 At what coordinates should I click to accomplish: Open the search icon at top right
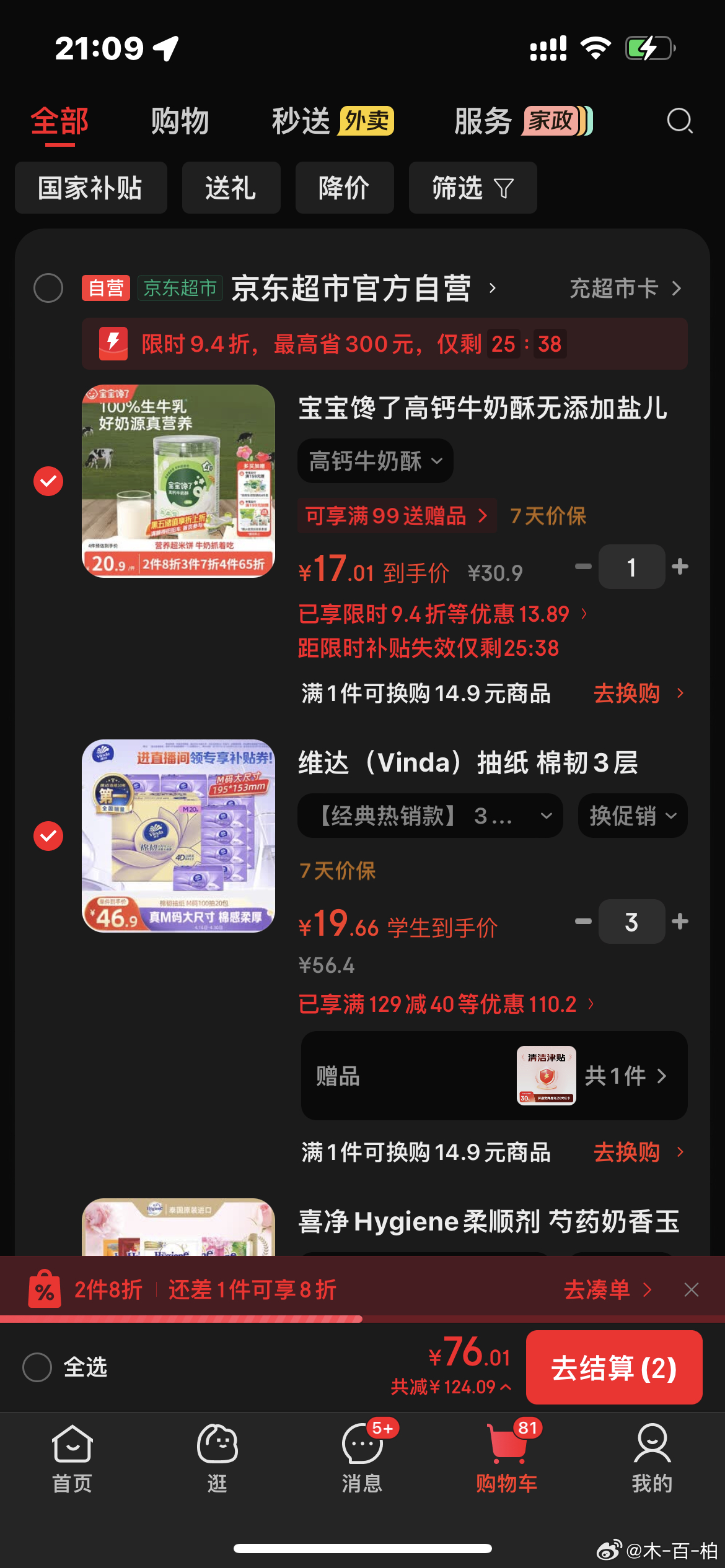(679, 121)
